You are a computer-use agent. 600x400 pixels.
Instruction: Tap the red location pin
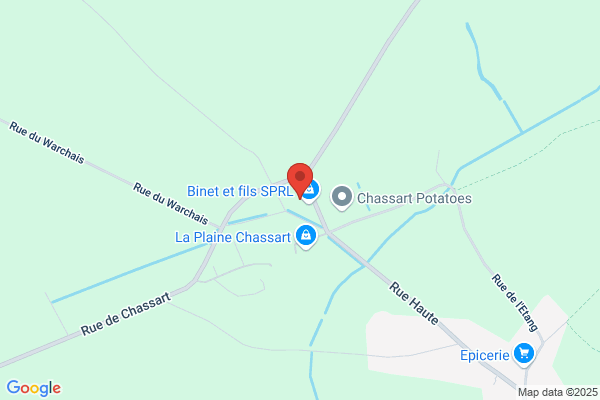click(x=300, y=181)
